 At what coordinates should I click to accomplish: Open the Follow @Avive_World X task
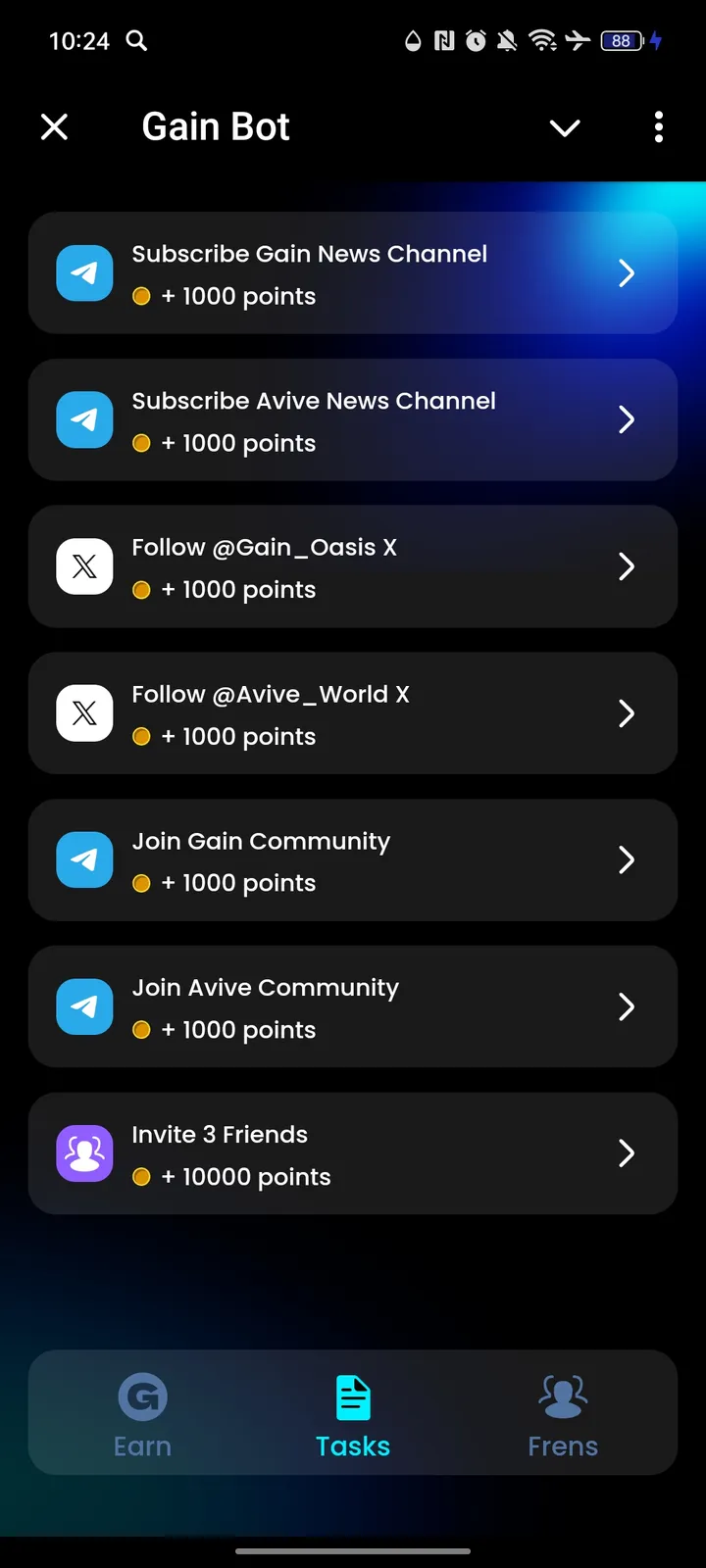pos(627,713)
